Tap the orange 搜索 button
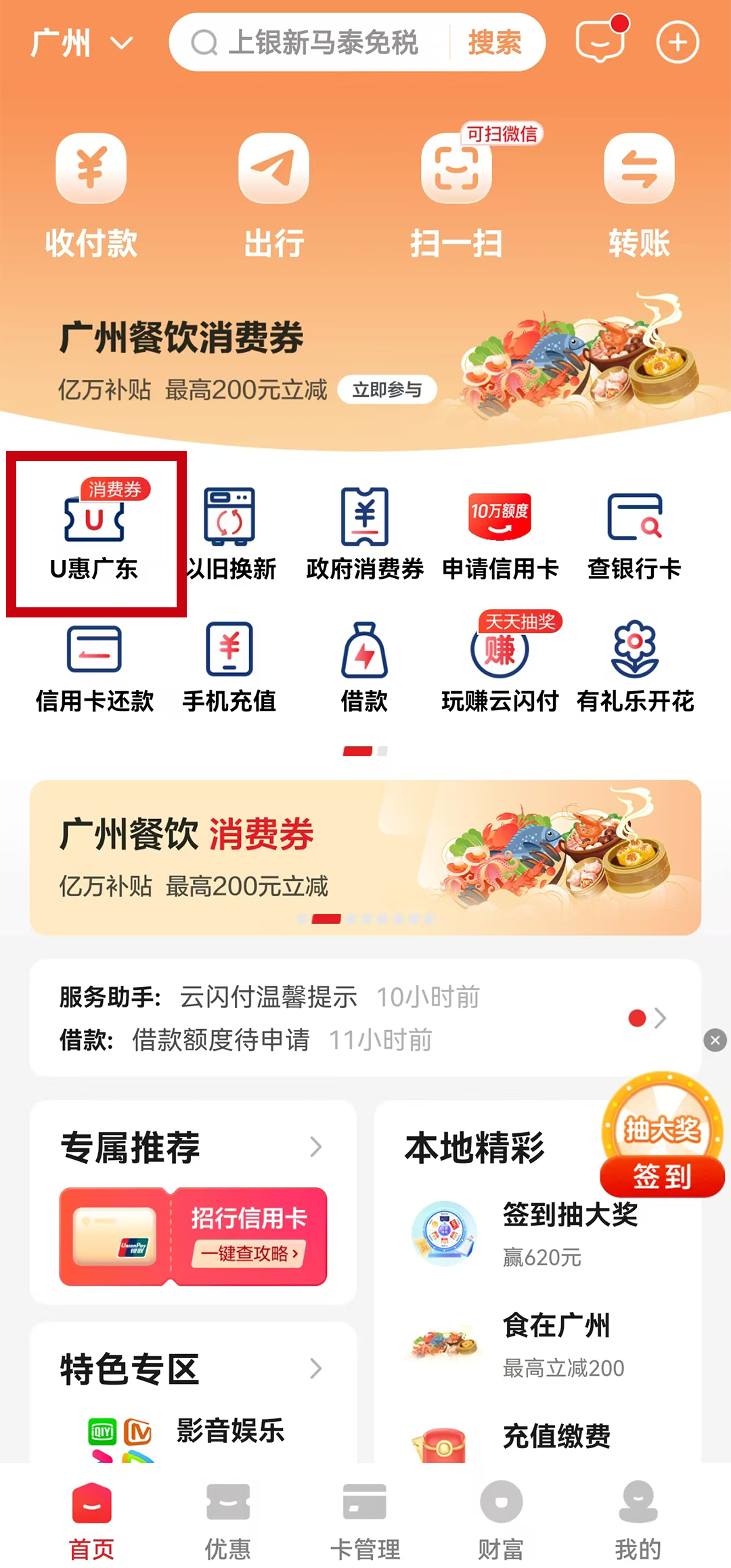This screenshot has height=1568, width=731. click(495, 43)
